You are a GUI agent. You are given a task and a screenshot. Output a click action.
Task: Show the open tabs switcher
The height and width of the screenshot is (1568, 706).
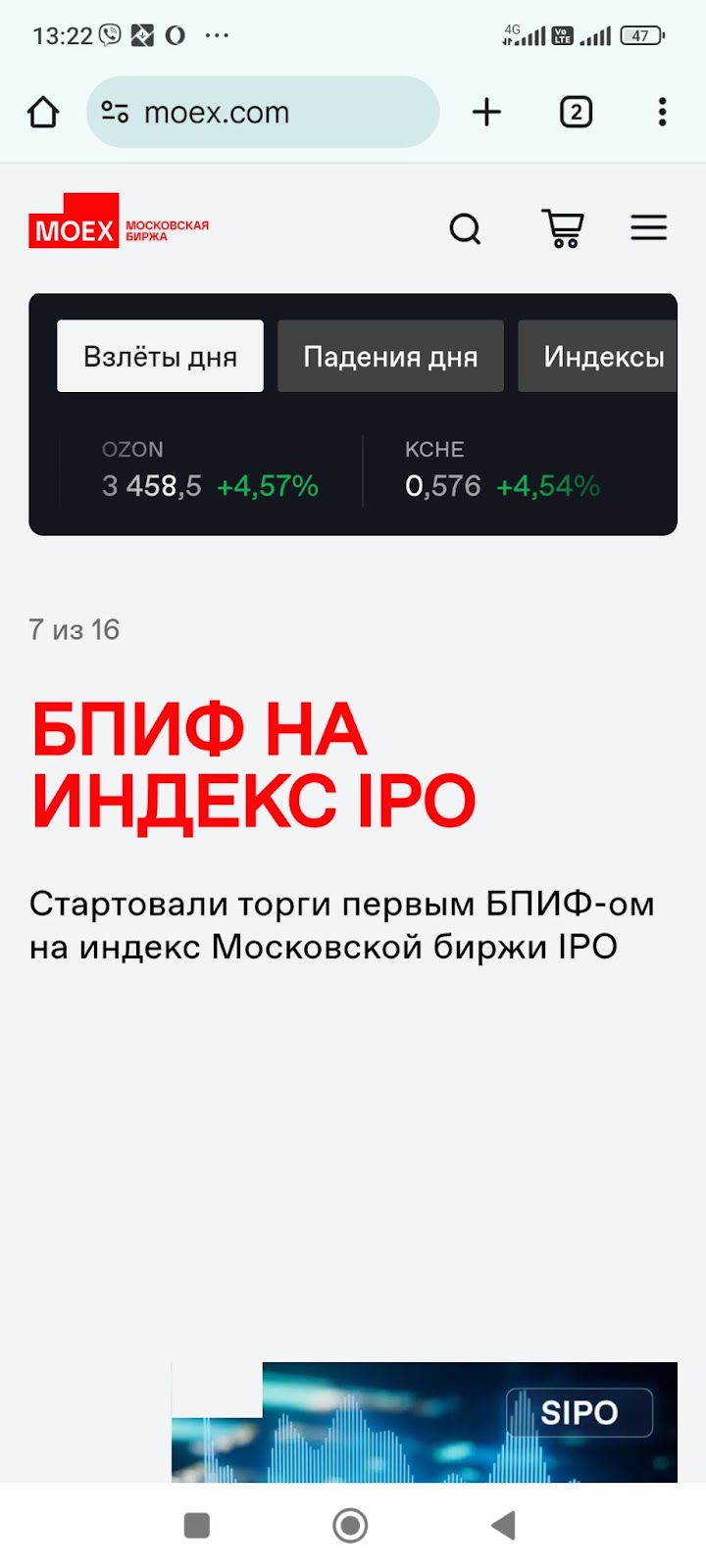click(x=576, y=113)
